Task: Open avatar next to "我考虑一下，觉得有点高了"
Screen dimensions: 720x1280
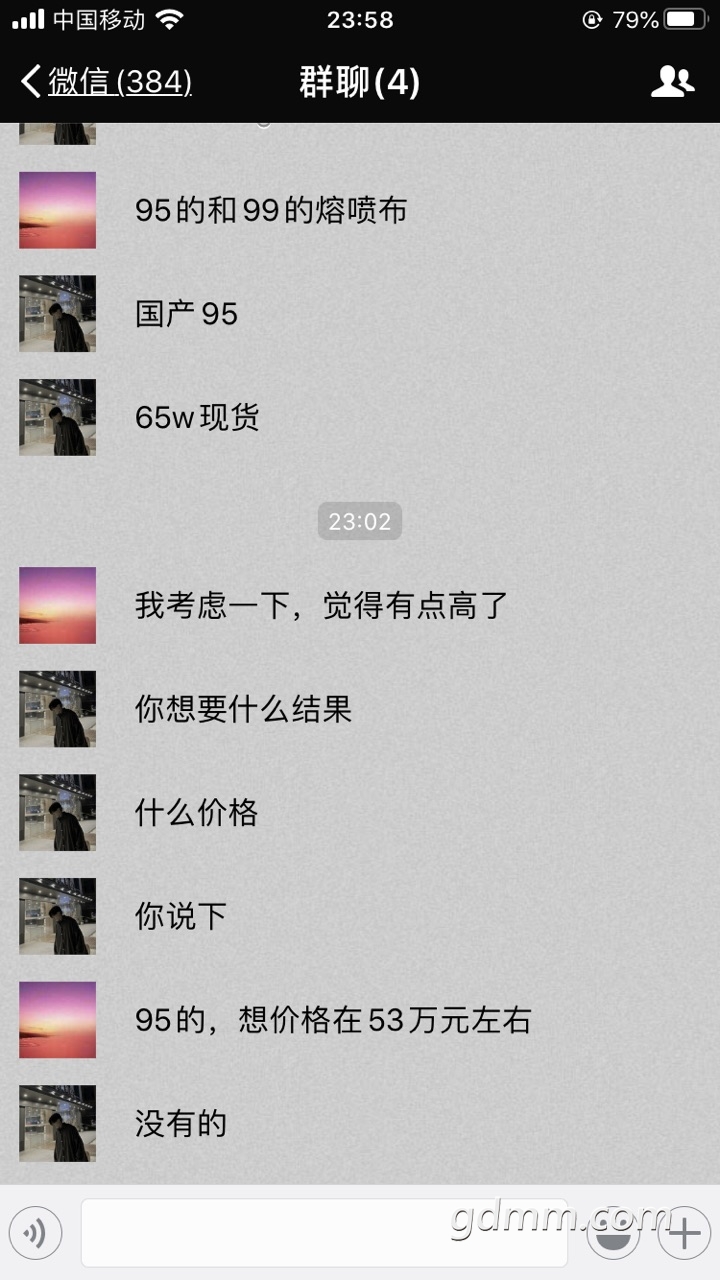Action: point(58,606)
